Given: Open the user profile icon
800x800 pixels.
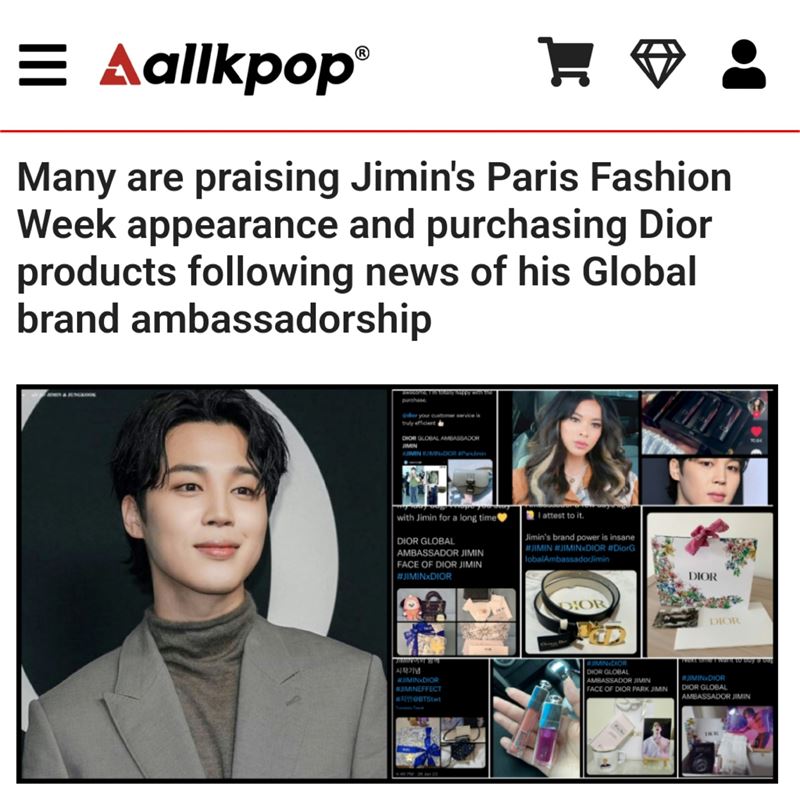Looking at the screenshot, I should (x=743, y=64).
